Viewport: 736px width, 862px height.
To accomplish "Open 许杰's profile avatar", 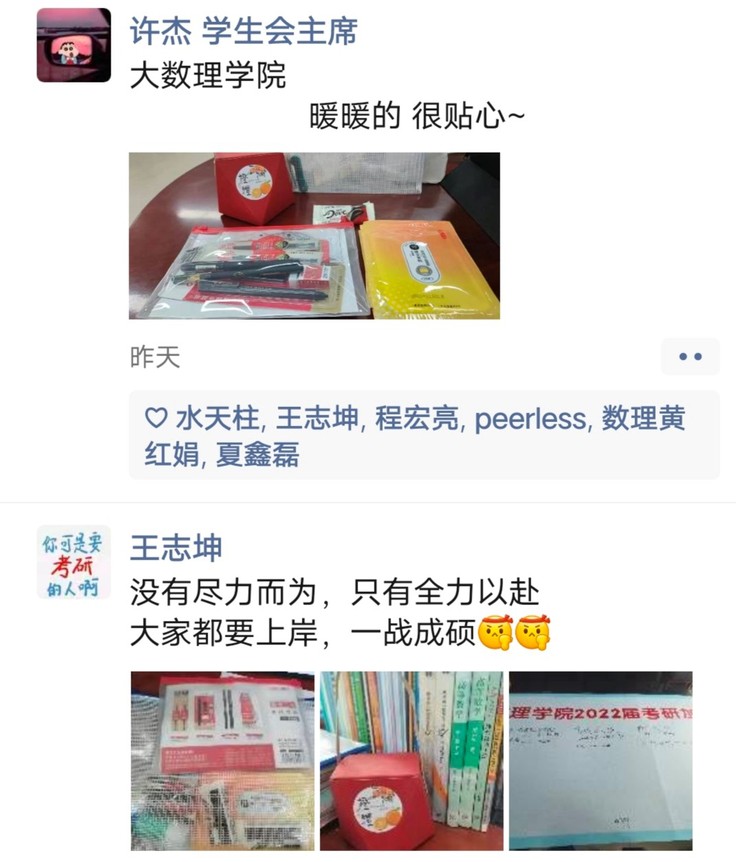I will (x=73, y=44).
